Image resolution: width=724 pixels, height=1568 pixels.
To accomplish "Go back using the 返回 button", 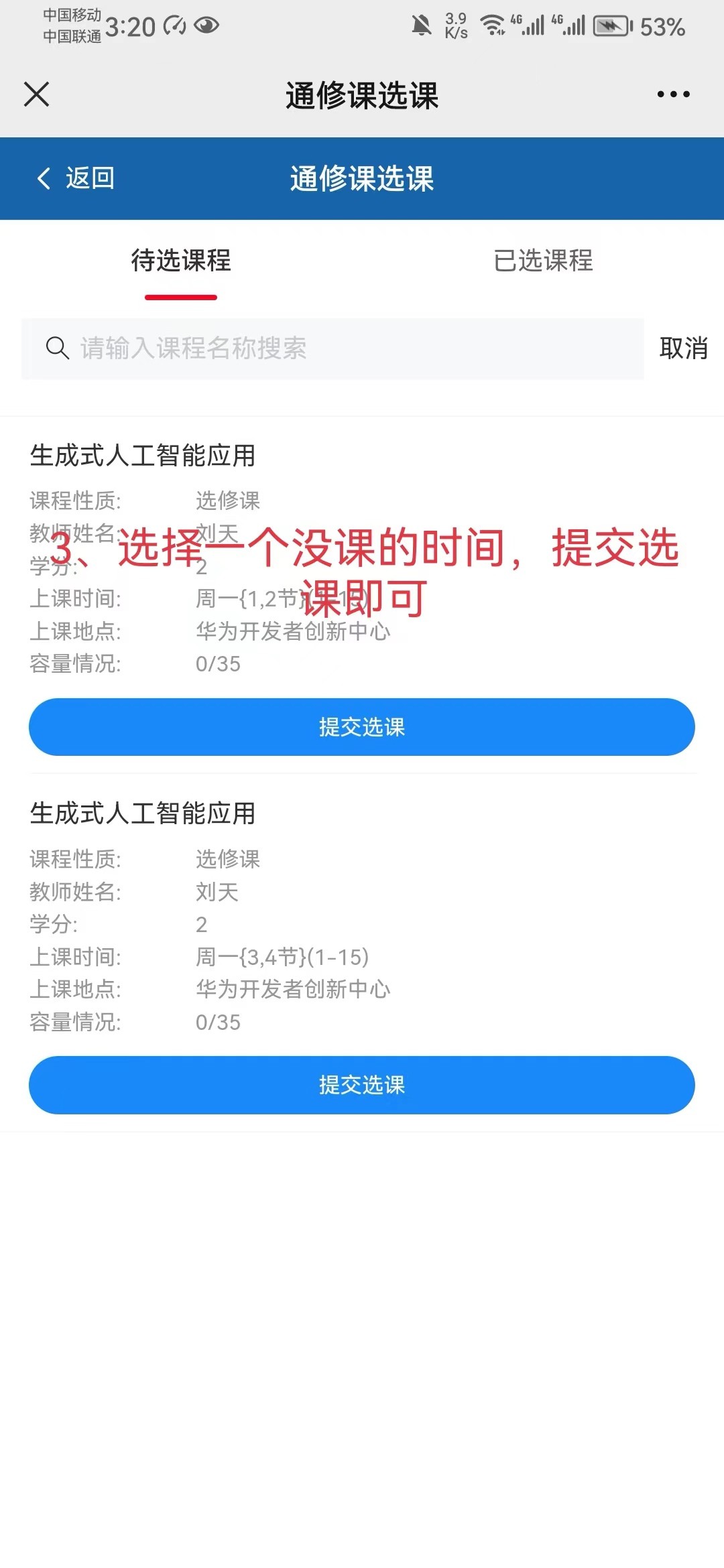I will click(x=75, y=178).
